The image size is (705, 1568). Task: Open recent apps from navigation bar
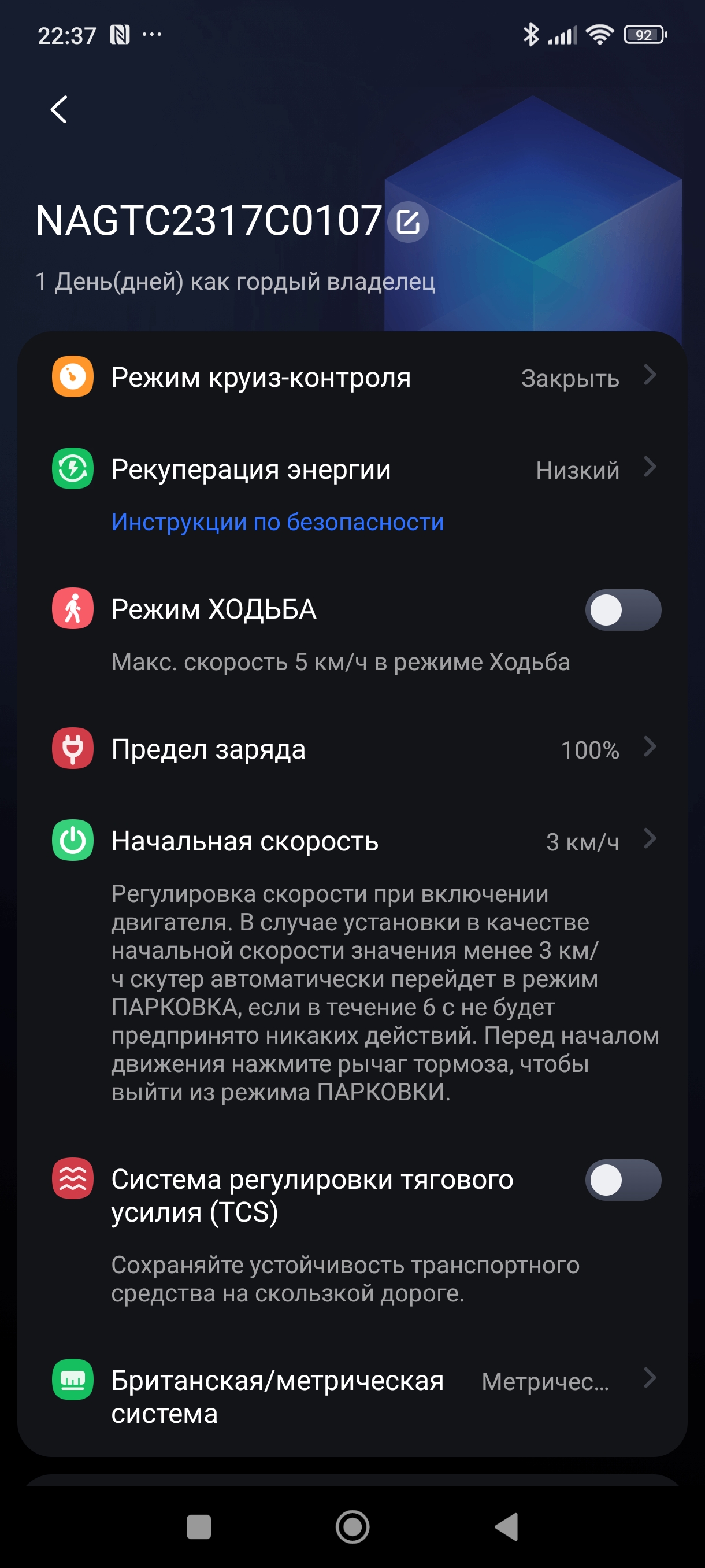click(x=198, y=1526)
